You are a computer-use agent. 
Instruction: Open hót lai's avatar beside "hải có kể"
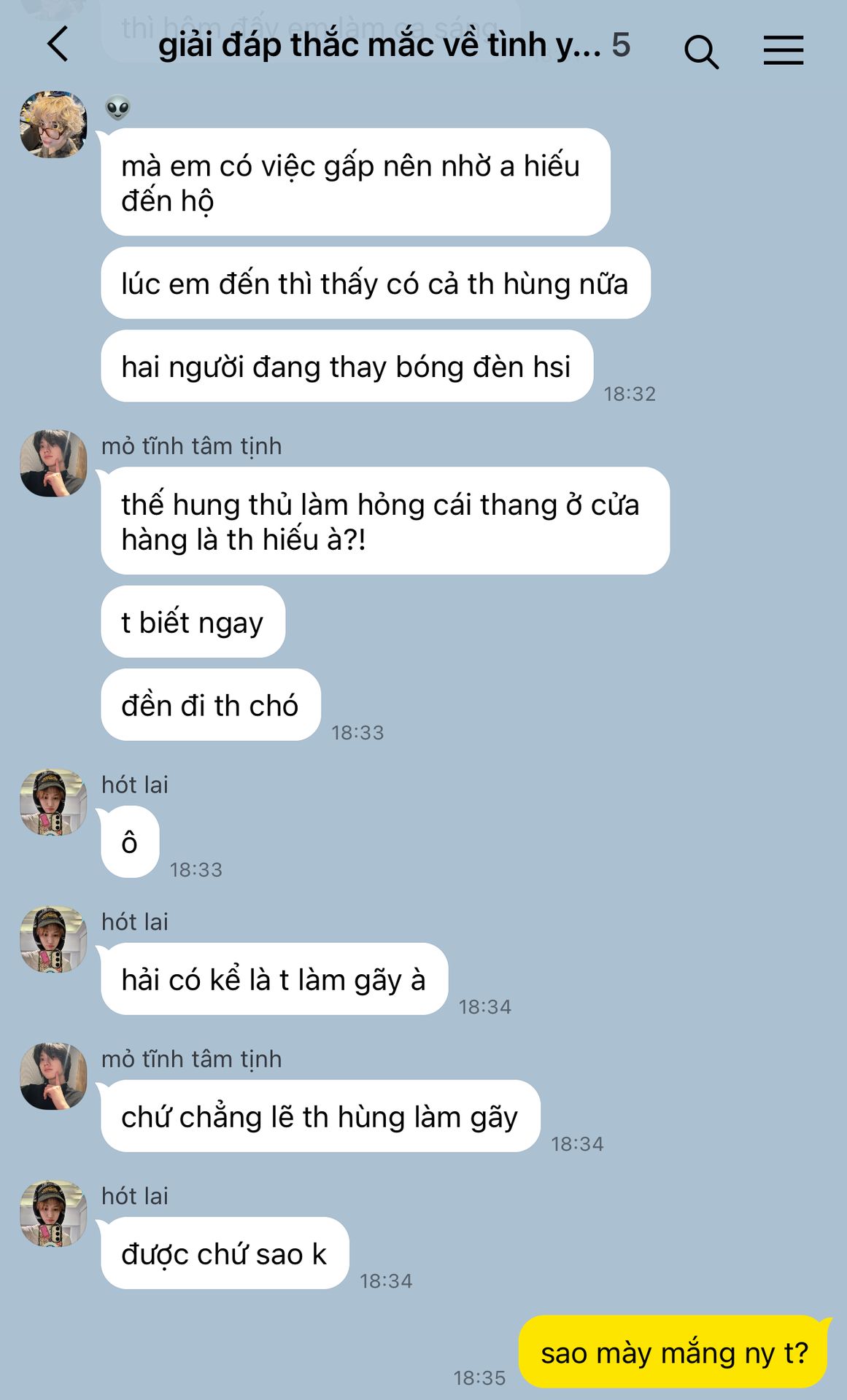[53, 939]
